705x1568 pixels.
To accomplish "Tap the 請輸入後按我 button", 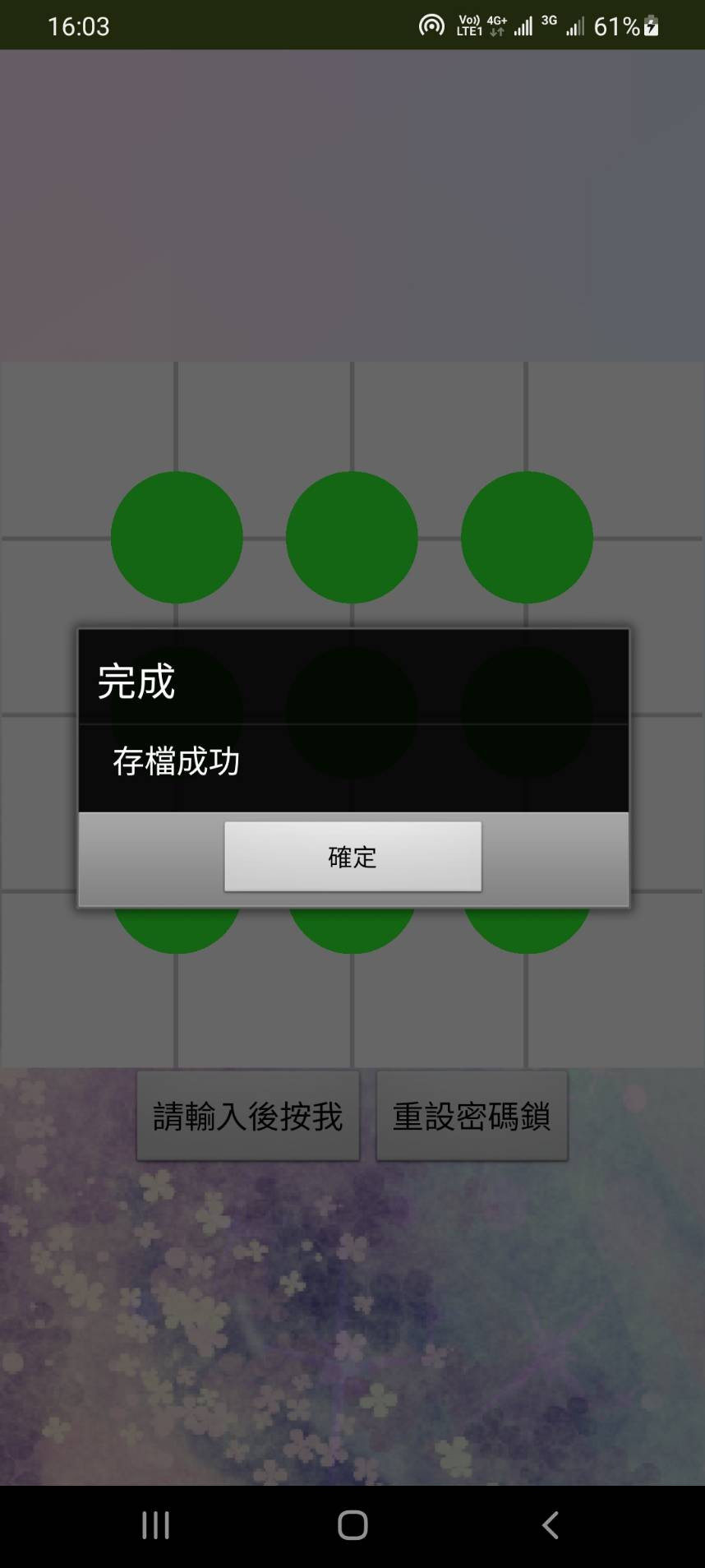I will click(247, 1117).
